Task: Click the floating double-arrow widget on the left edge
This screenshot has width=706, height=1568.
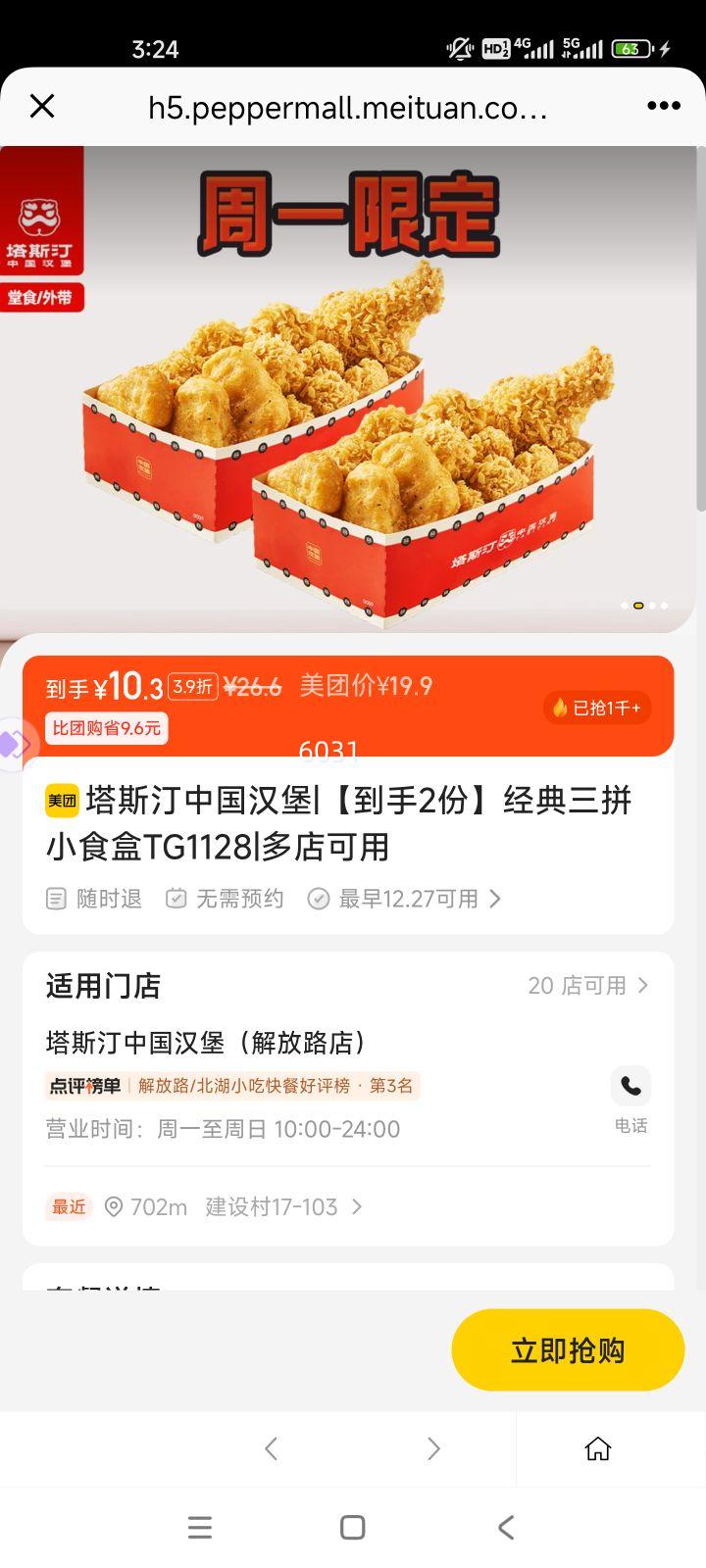Action: (12, 745)
